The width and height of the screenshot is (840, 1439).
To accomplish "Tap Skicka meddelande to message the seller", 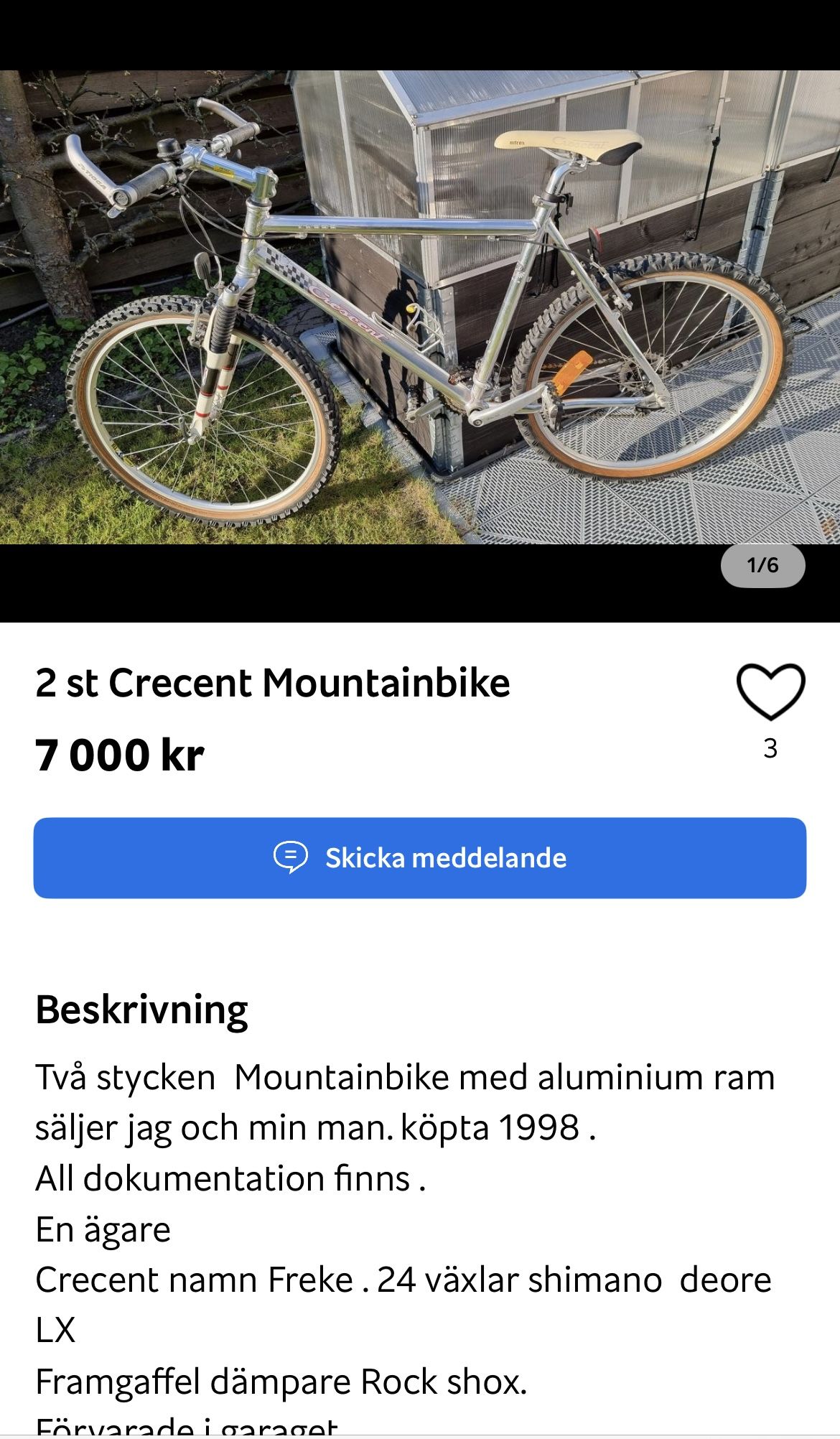I will pyautogui.click(x=420, y=858).
